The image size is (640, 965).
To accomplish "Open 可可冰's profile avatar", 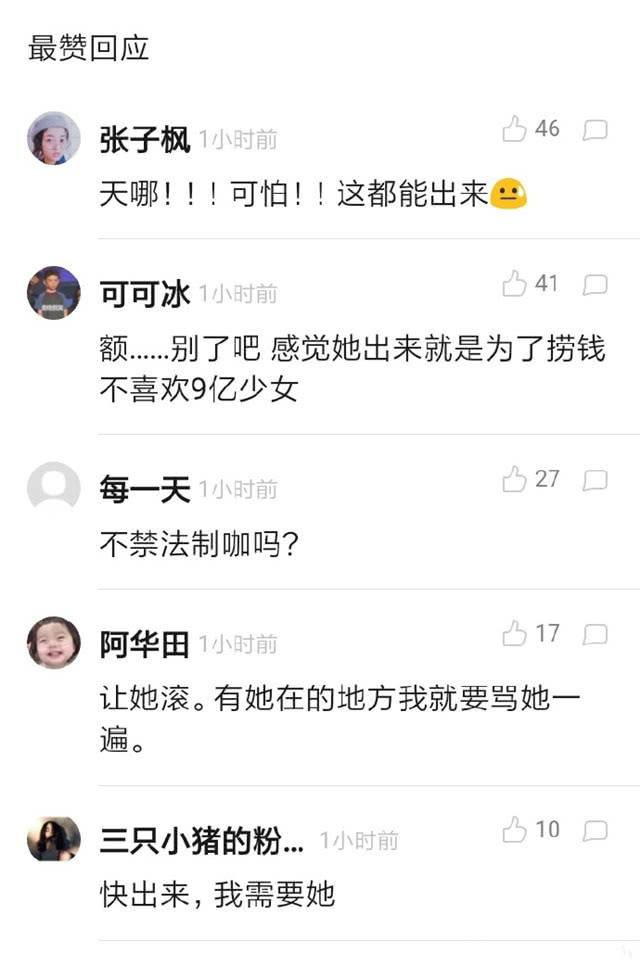I will coord(53,293).
